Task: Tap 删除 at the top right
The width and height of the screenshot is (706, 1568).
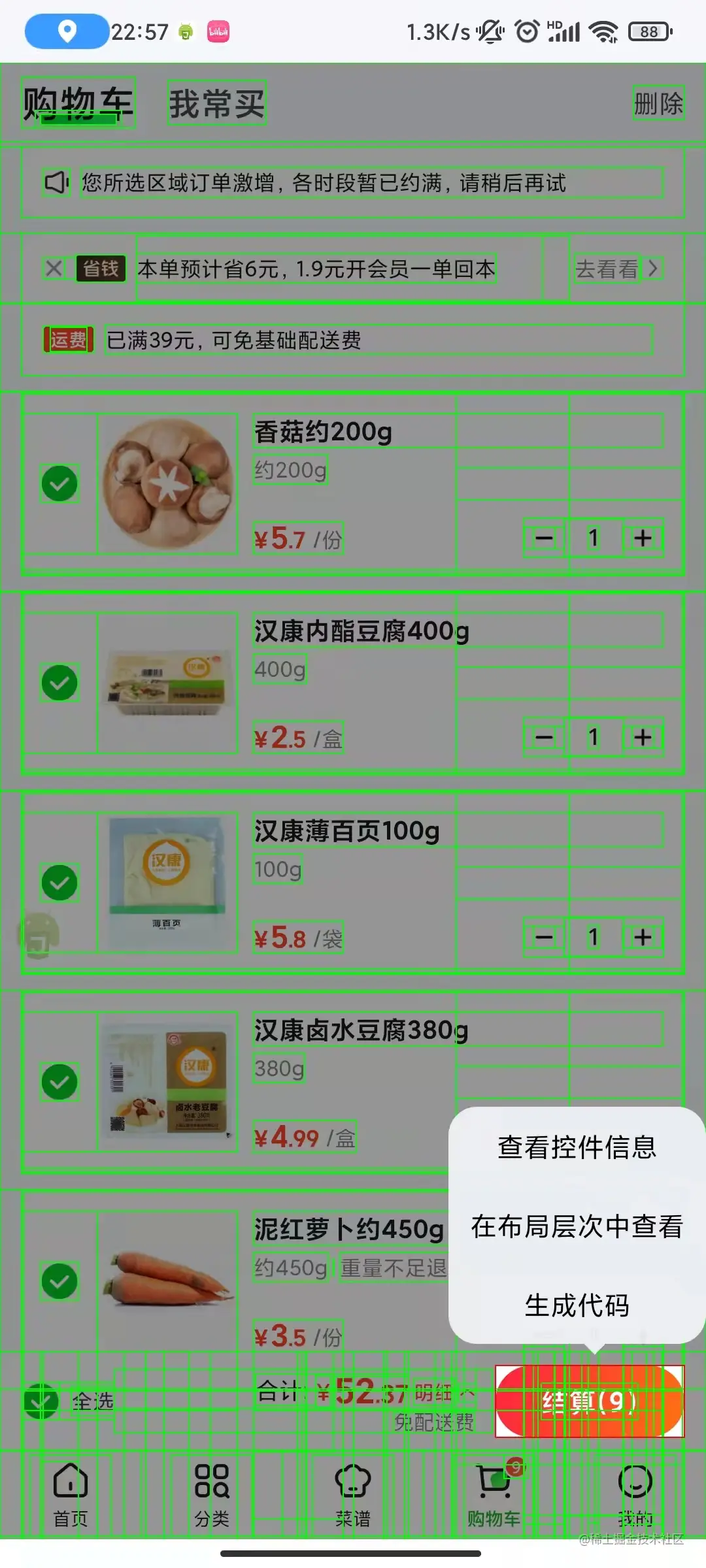Action: click(x=658, y=103)
